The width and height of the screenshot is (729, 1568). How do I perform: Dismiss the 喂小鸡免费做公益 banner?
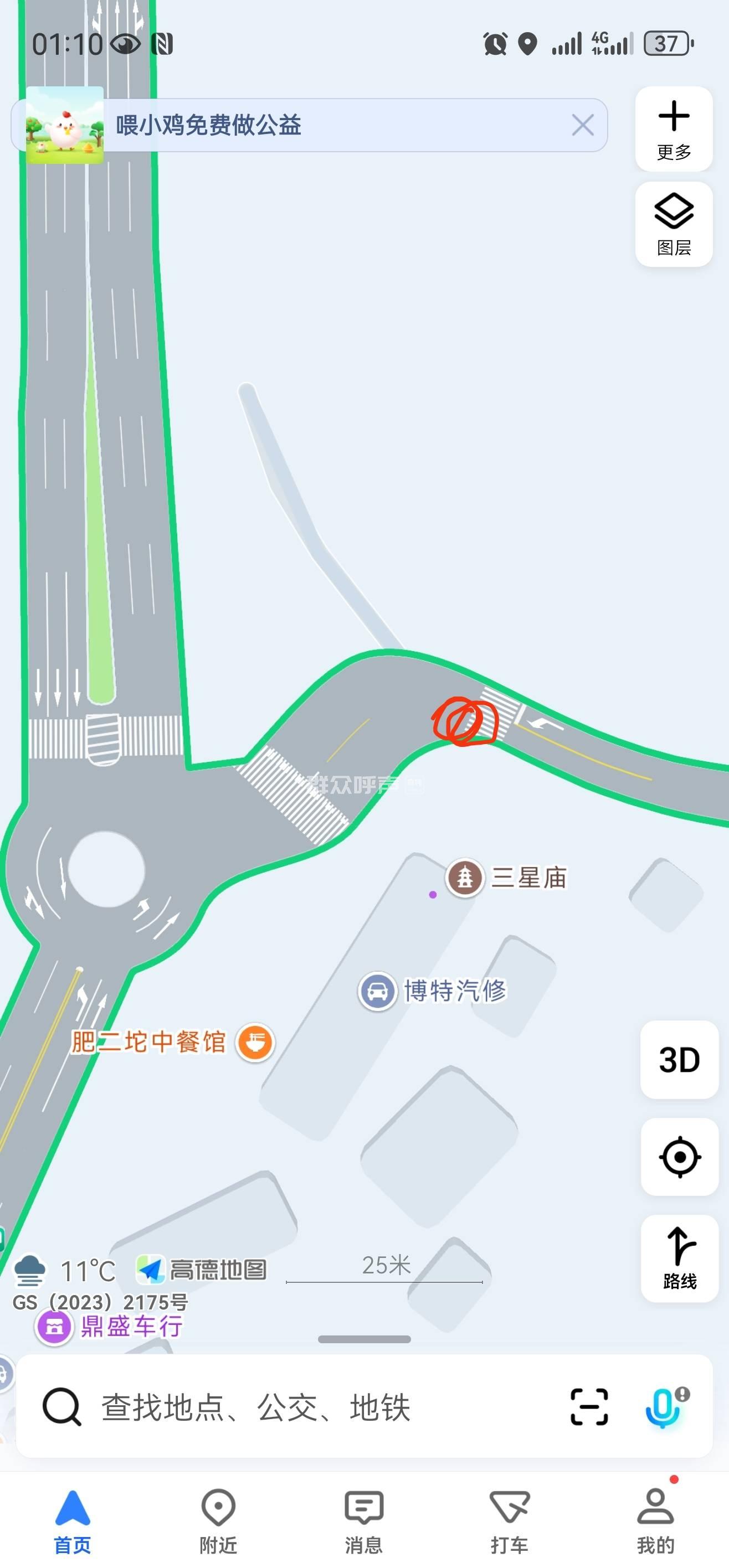pos(582,125)
